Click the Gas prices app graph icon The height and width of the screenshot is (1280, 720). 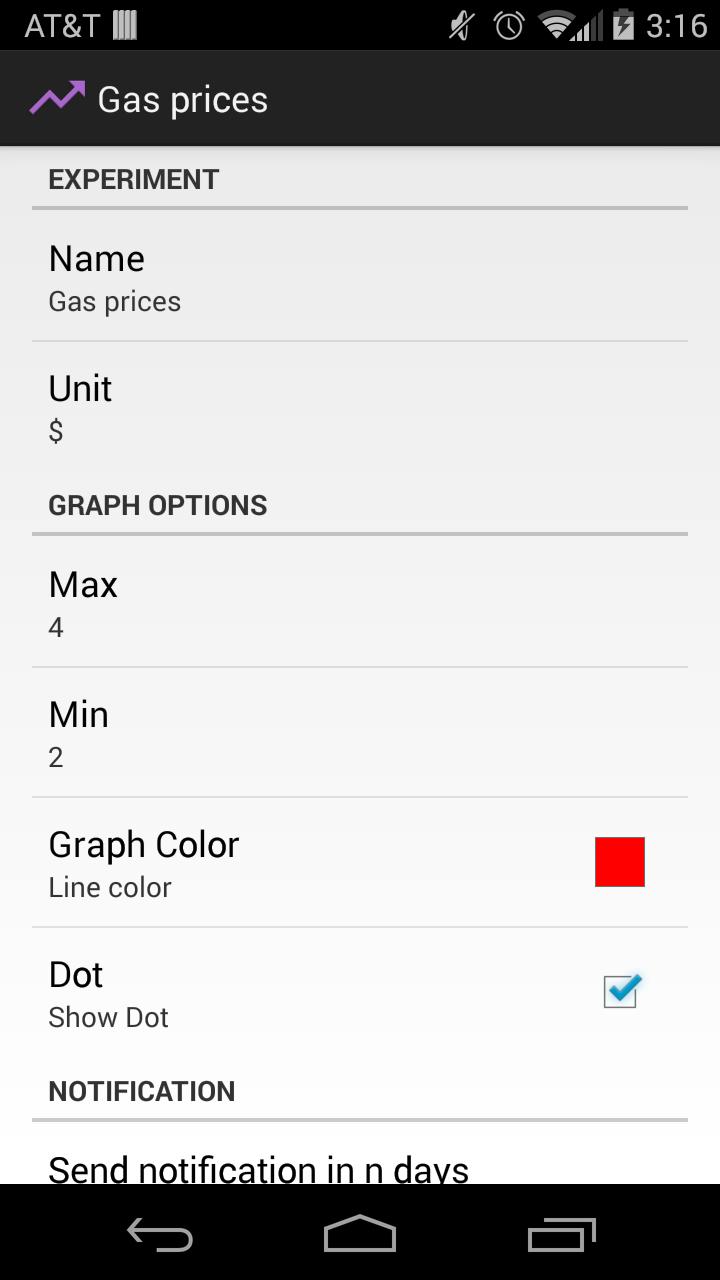pos(57,97)
